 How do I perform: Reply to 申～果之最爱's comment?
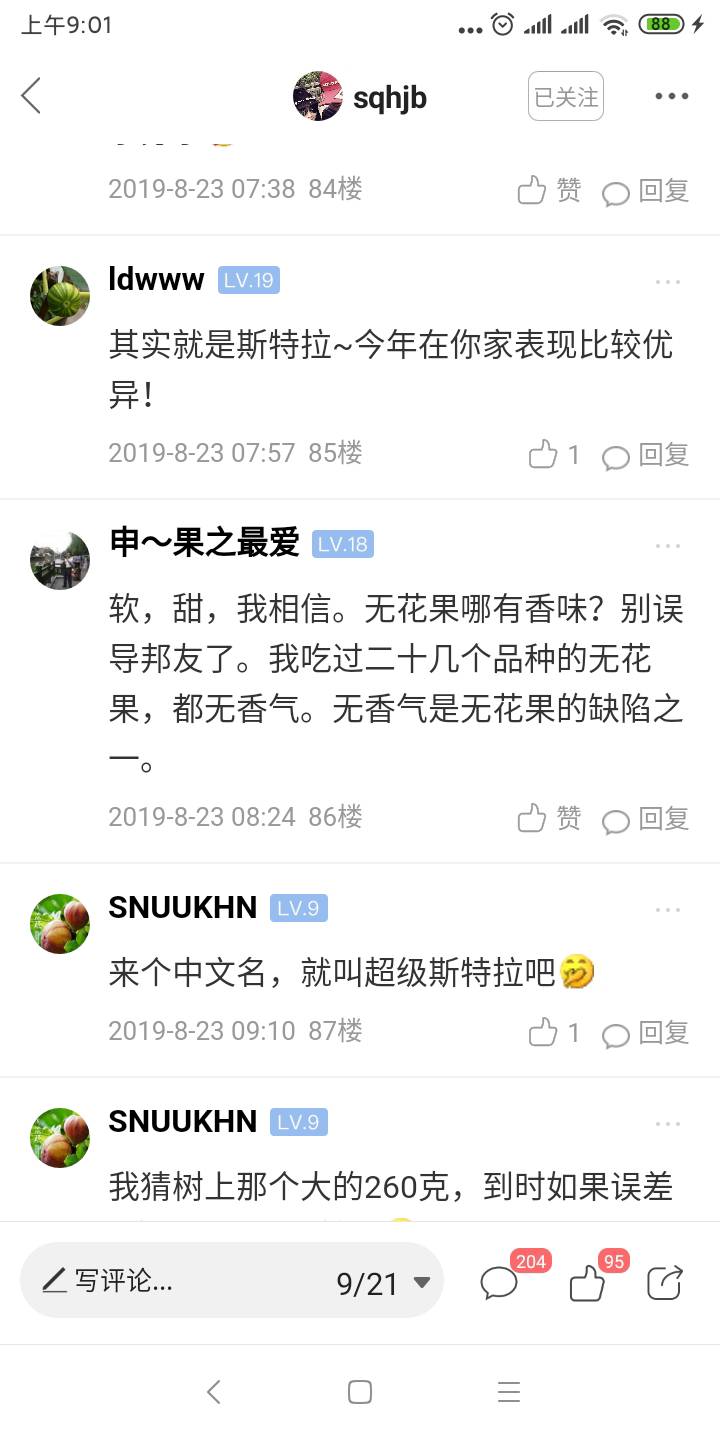[x=646, y=819]
